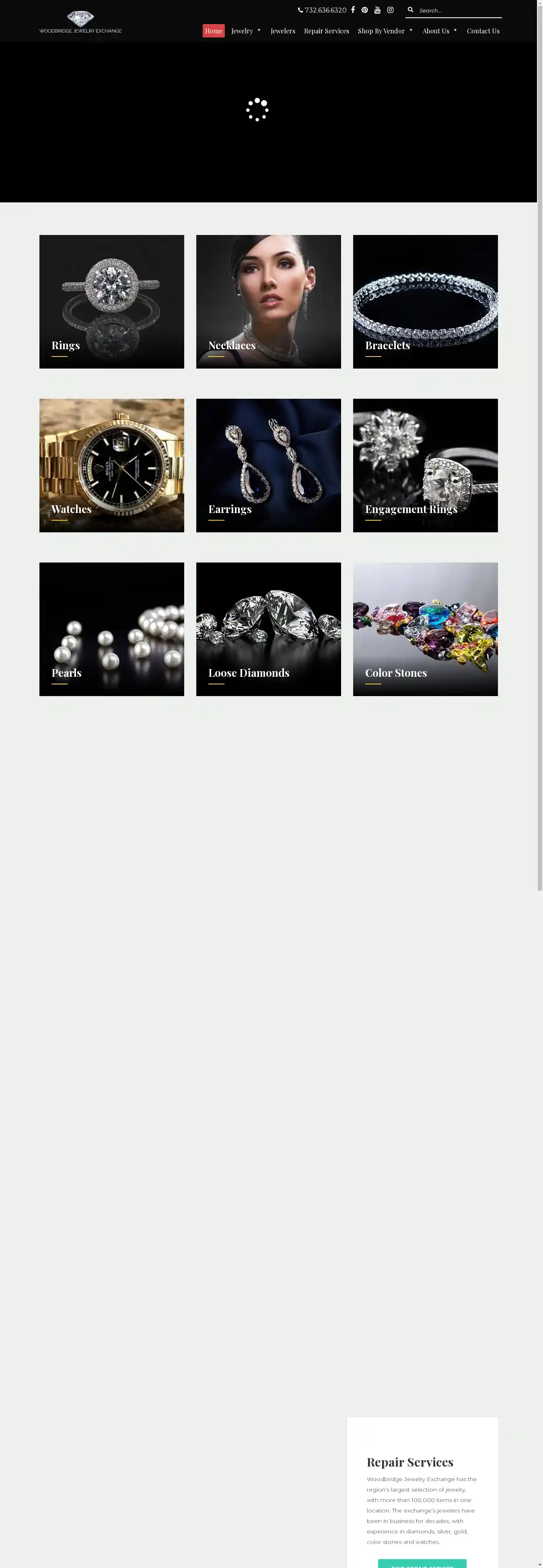Image resolution: width=543 pixels, height=1568 pixels.
Task: Open the YouTube channel icon
Action: click(377, 10)
